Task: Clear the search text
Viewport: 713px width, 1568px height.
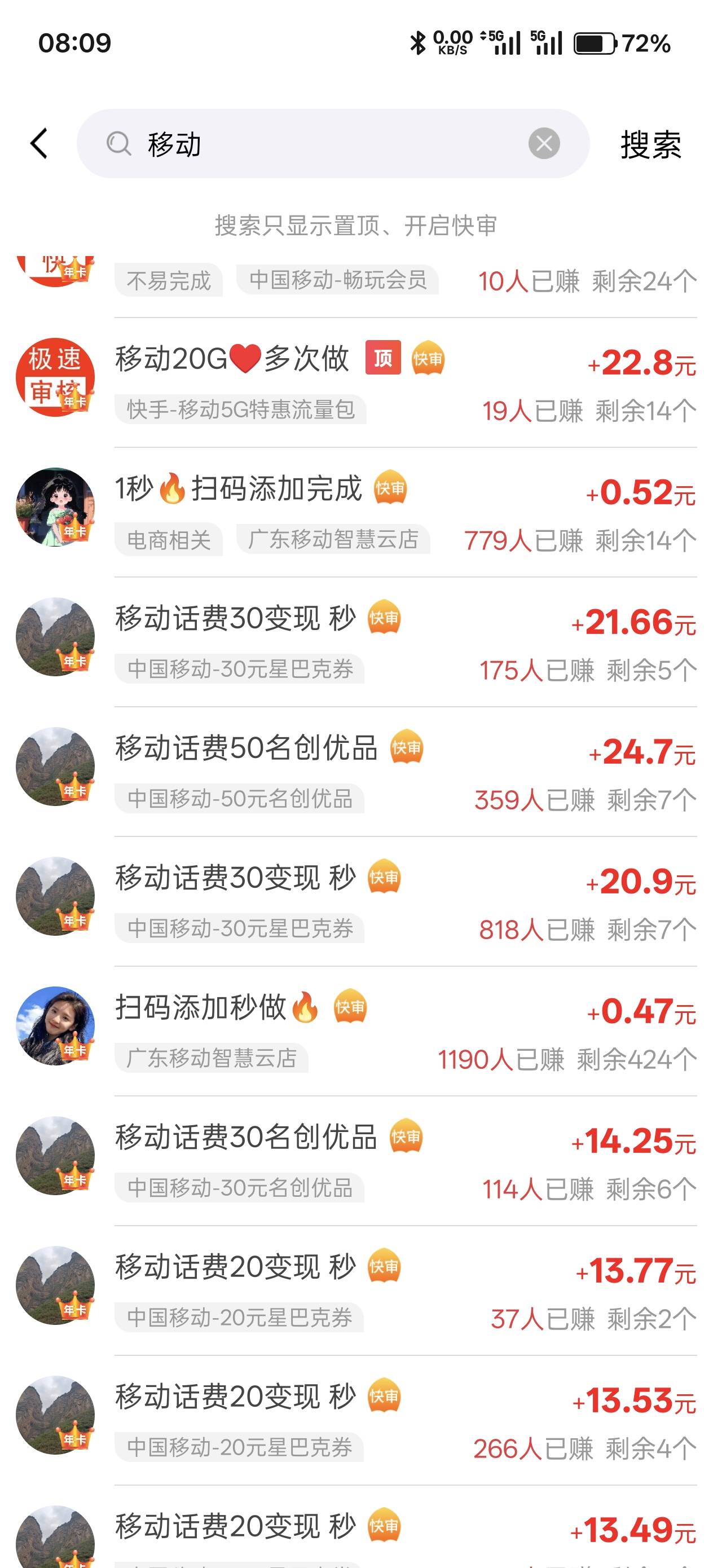Action: [x=544, y=144]
